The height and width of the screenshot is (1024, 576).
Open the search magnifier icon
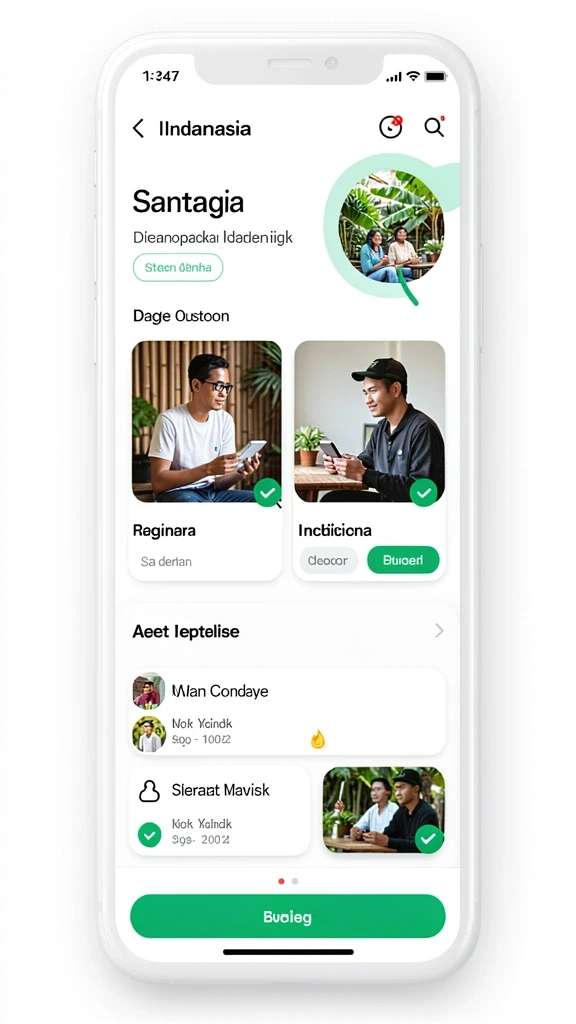434,127
